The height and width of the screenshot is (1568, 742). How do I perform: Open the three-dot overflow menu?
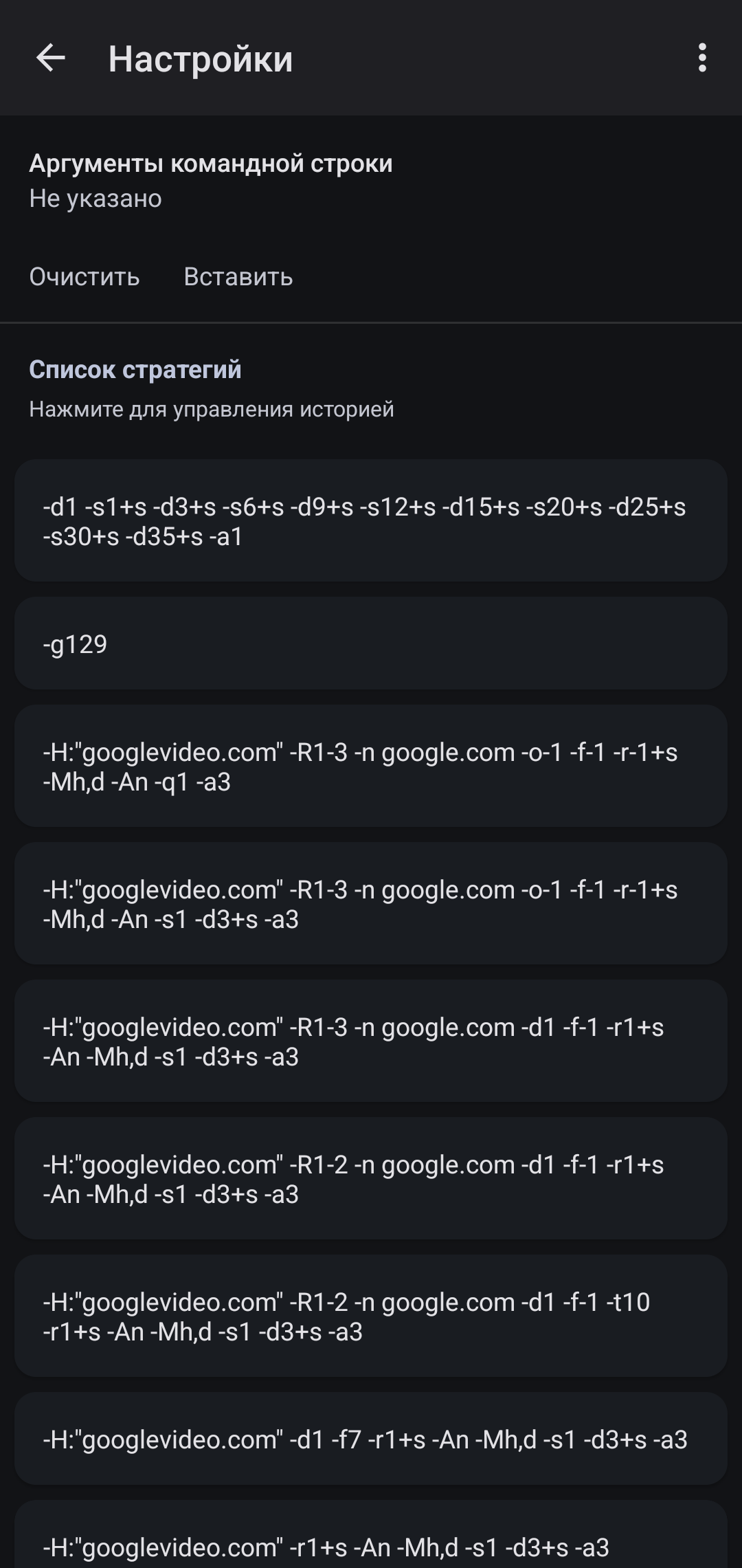click(701, 58)
